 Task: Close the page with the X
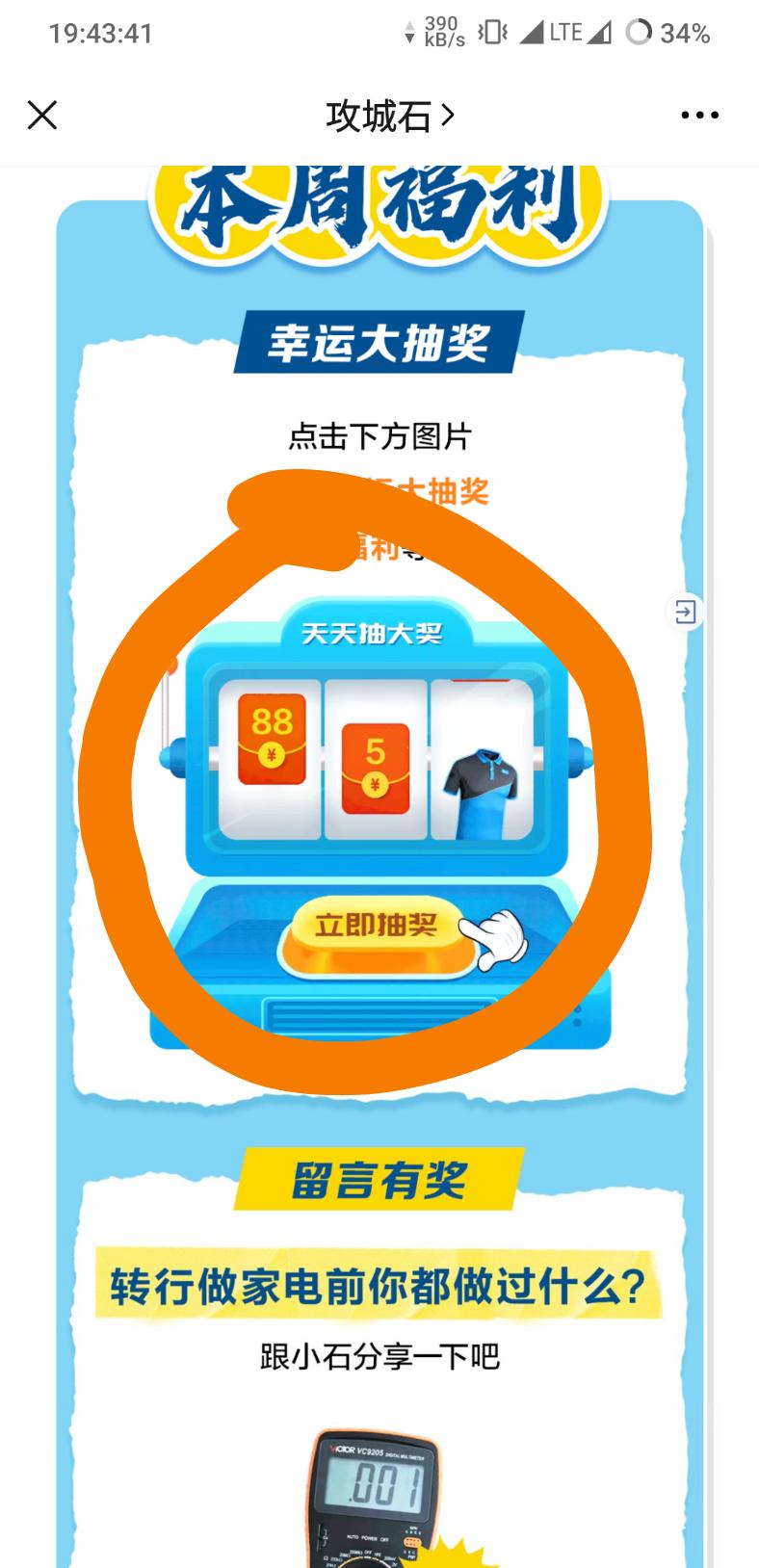coord(42,116)
